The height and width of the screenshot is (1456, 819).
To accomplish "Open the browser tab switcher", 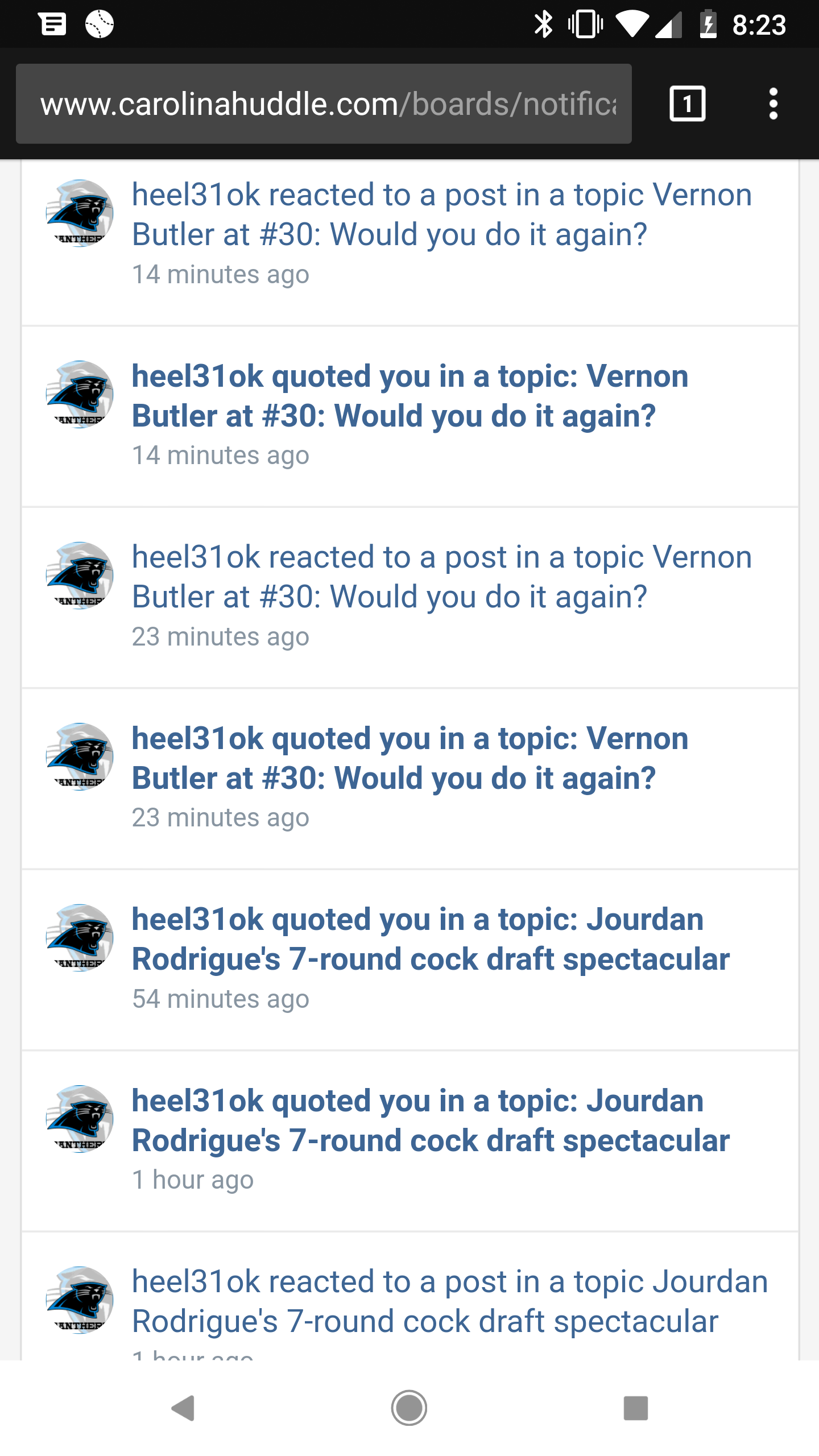I will (x=688, y=104).
